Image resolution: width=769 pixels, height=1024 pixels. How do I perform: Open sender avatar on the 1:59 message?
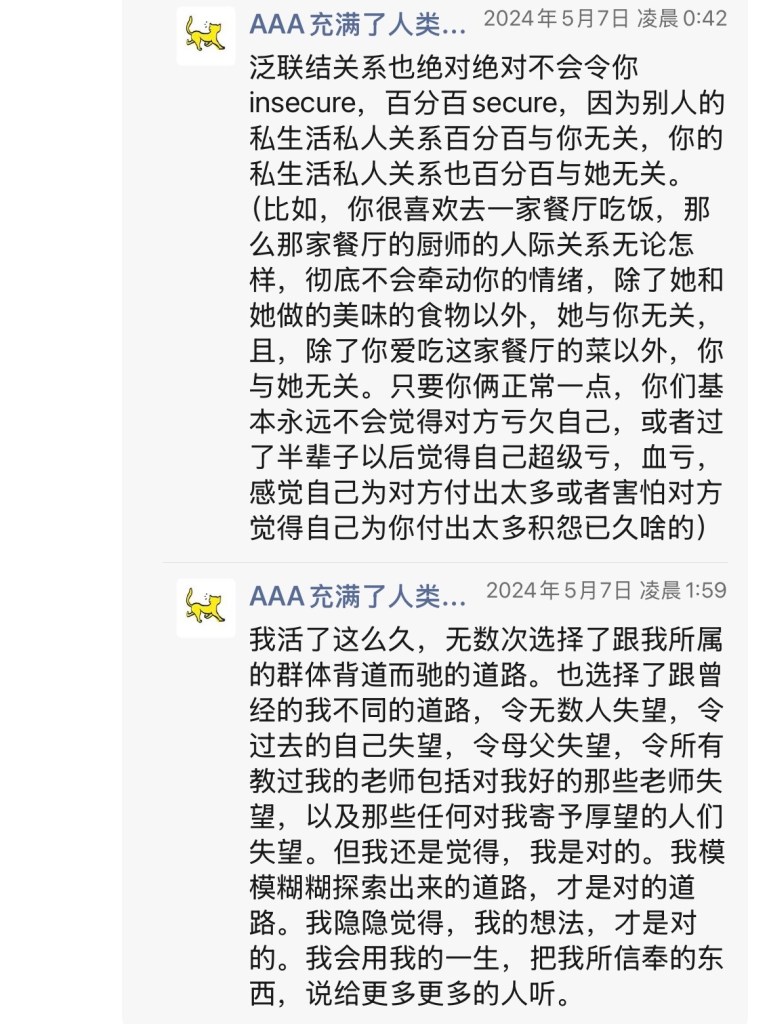coord(206,607)
